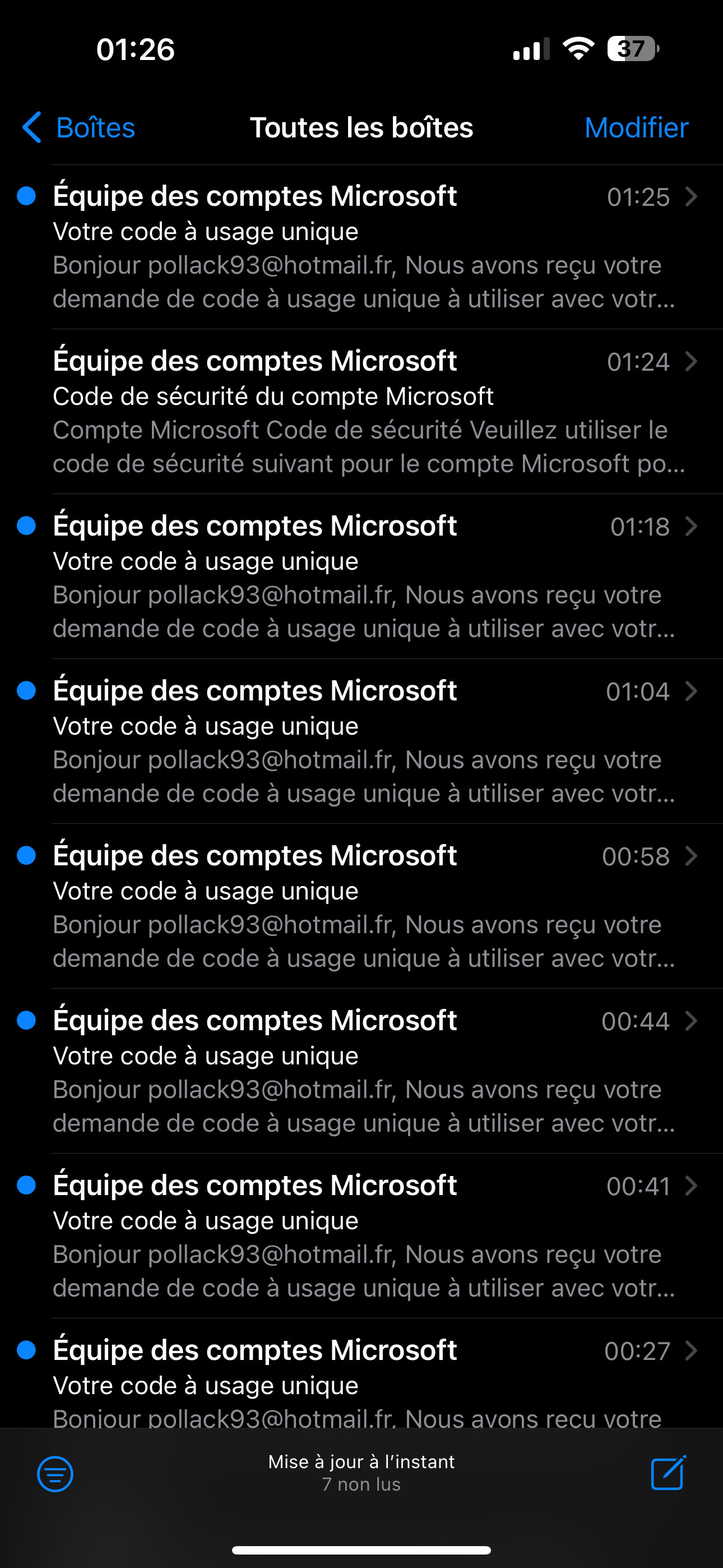Open the Code de sécurité email from 01:24
723x1568 pixels.
click(365, 412)
